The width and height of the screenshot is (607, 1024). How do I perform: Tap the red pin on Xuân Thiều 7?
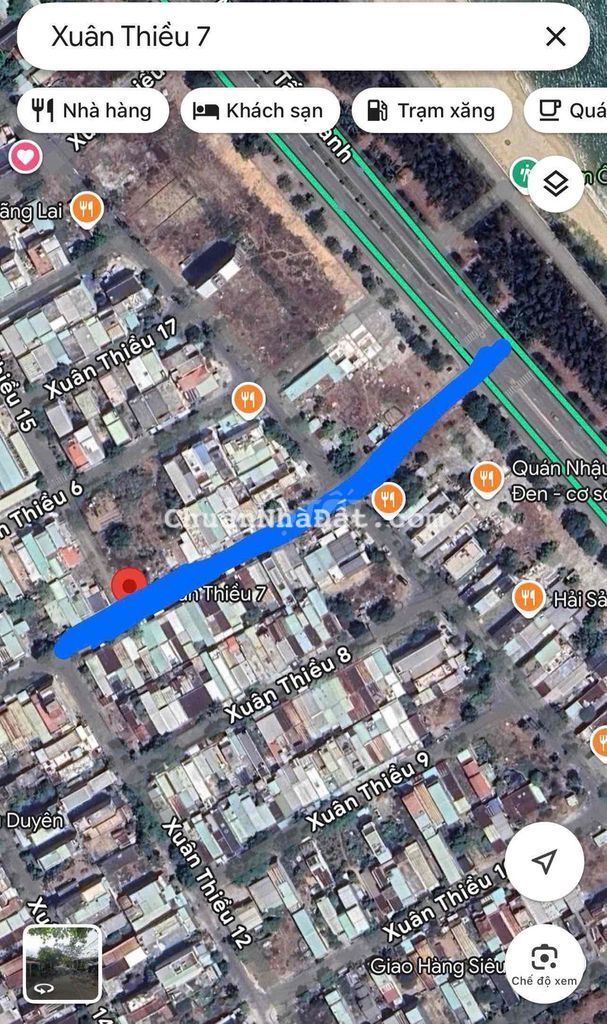click(128, 583)
